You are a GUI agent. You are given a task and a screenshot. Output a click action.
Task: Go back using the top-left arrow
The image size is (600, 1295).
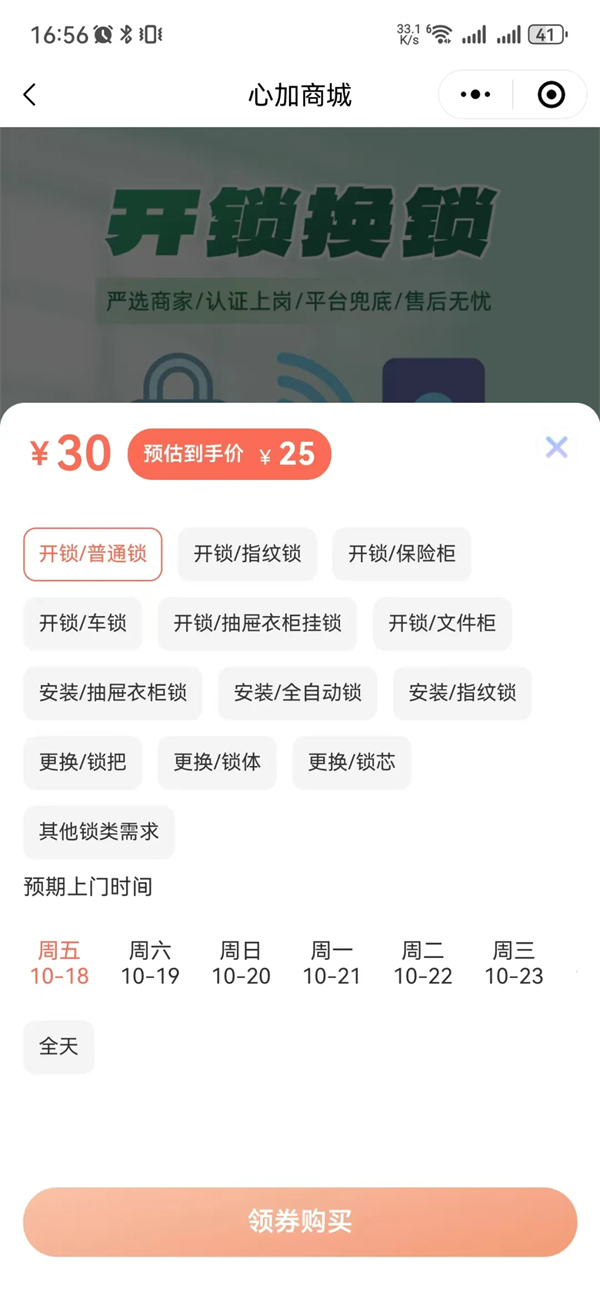(x=30, y=95)
